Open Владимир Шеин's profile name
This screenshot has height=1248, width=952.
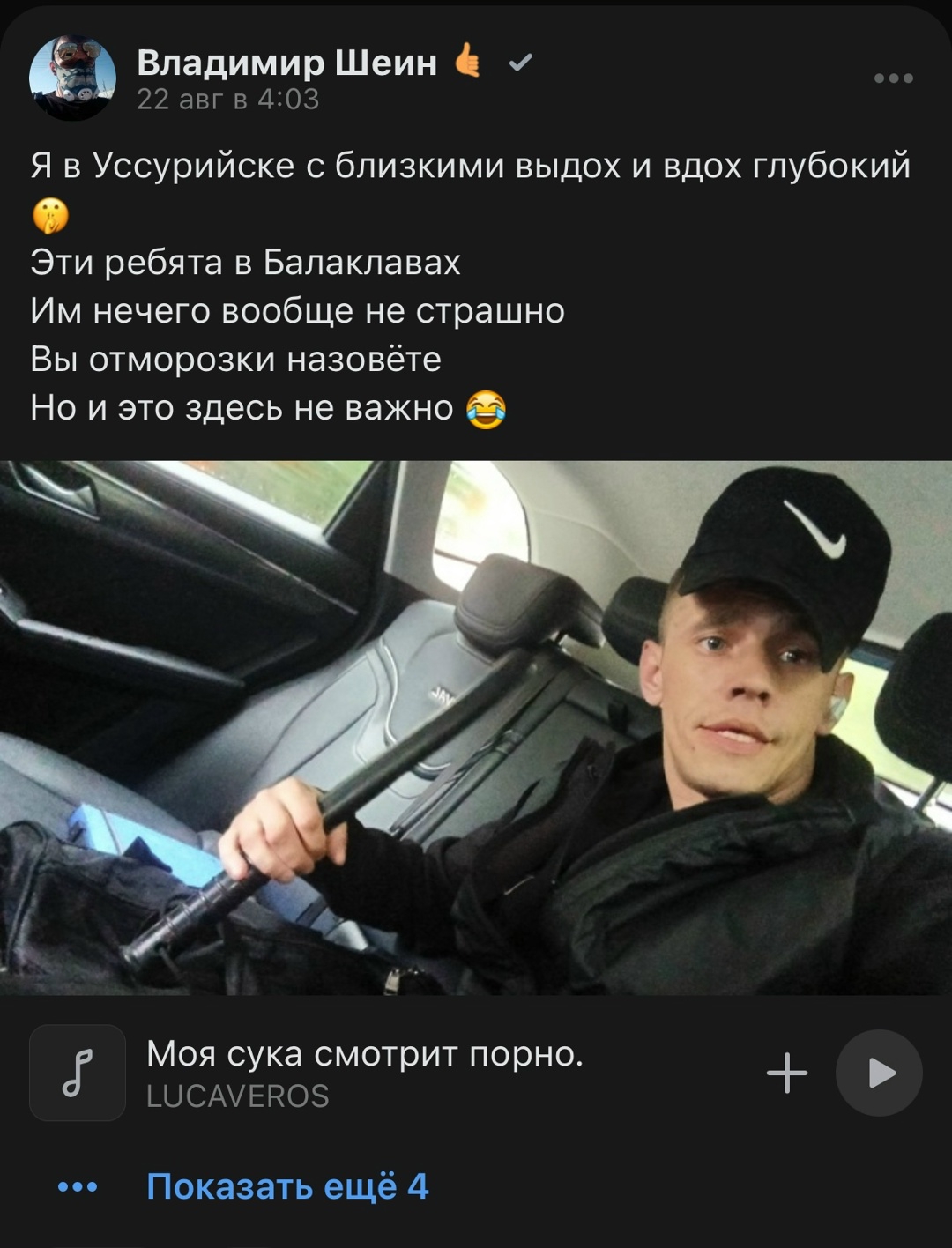coord(286,62)
